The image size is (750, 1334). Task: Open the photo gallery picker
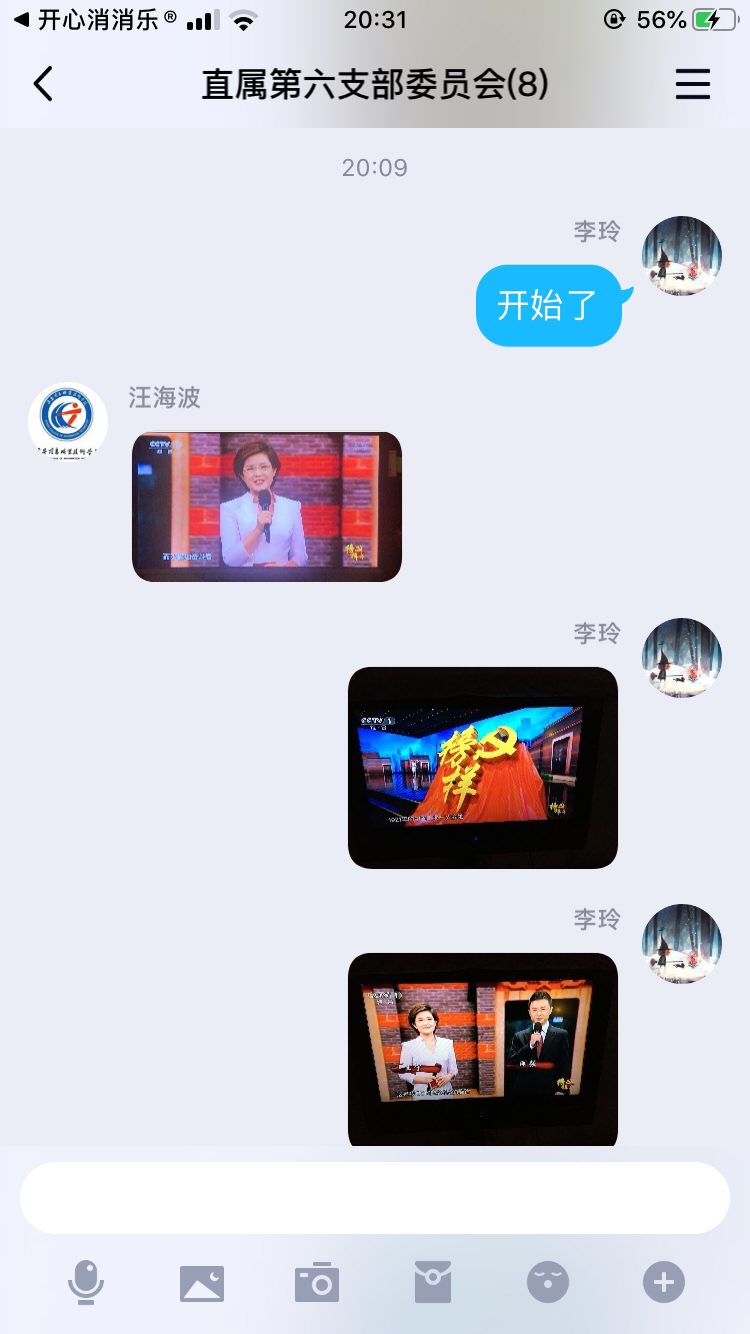(202, 1283)
